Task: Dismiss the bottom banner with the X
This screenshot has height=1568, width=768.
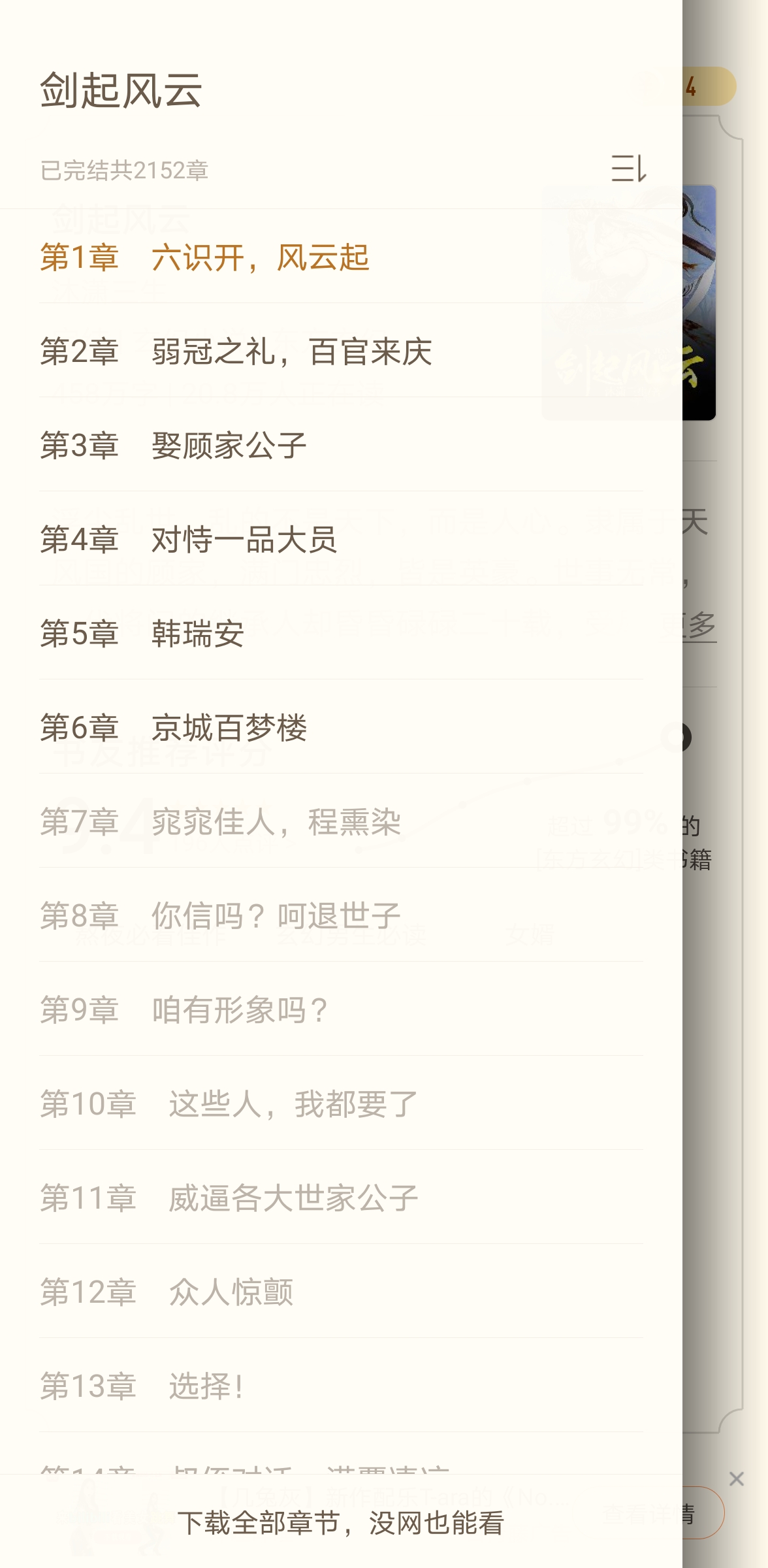Action: point(737,1479)
